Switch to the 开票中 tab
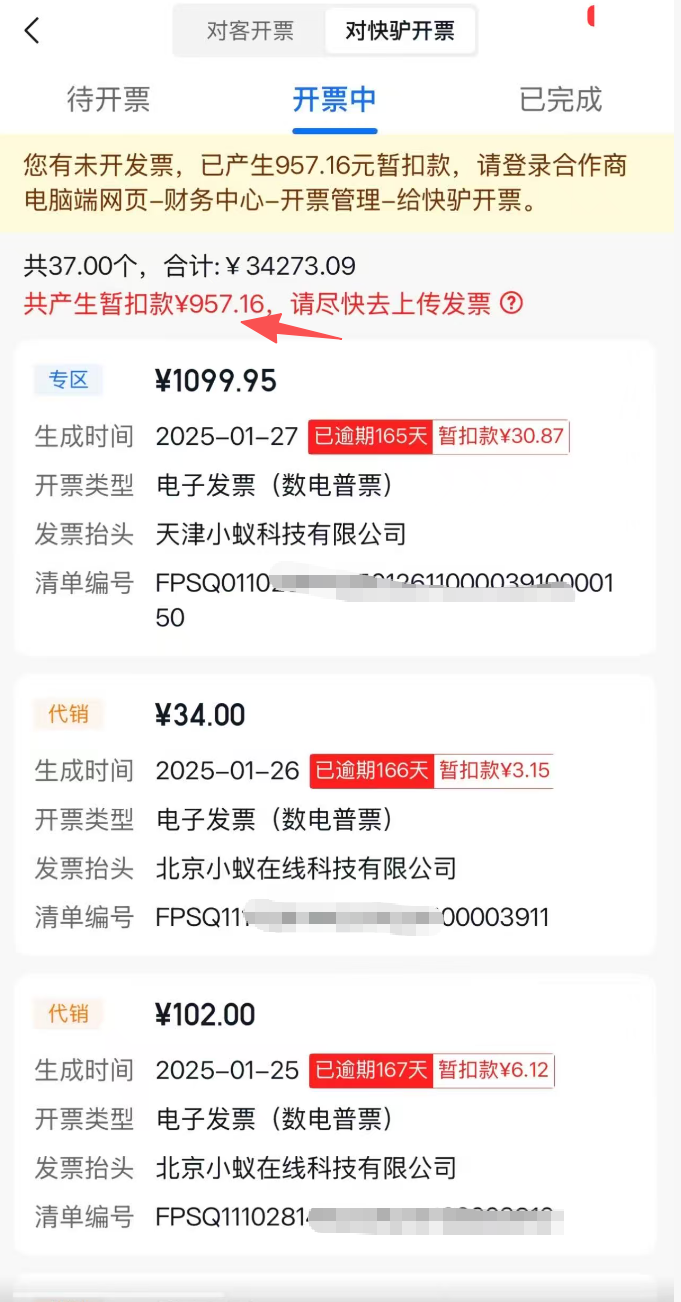The image size is (681, 1302). click(334, 100)
